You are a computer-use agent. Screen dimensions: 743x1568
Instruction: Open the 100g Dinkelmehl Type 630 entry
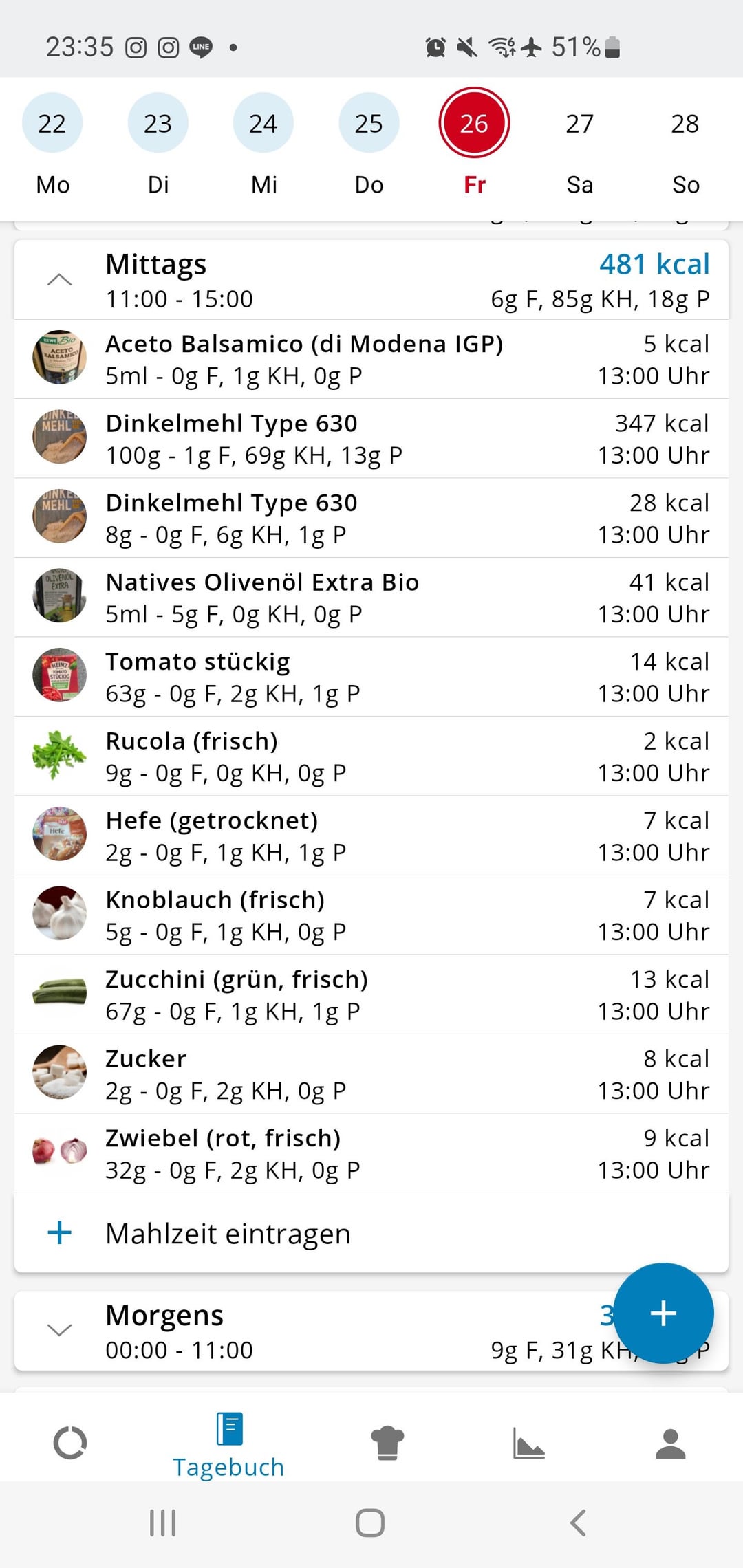(x=371, y=439)
